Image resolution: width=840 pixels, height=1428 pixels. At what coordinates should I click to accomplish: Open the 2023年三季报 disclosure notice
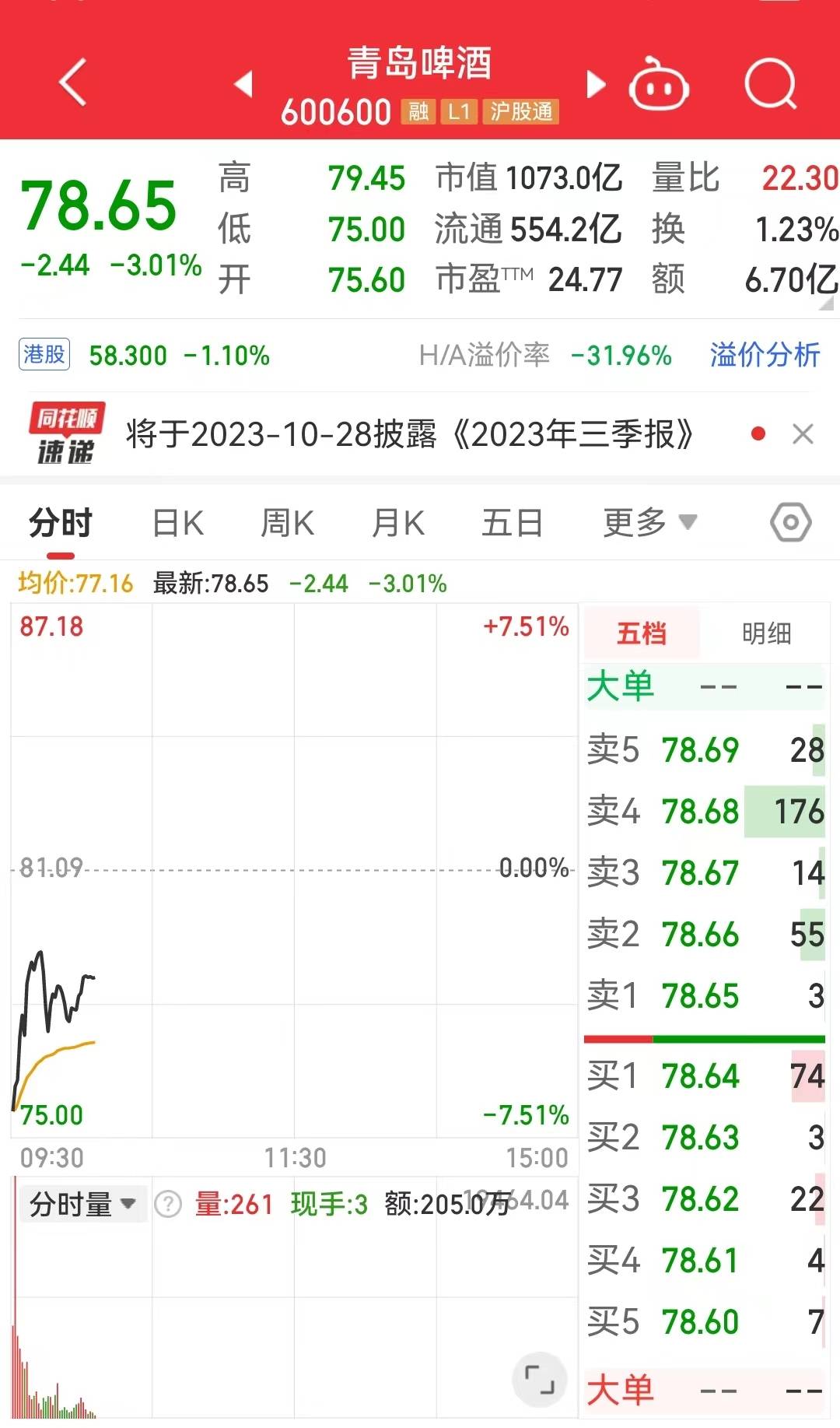point(409,434)
